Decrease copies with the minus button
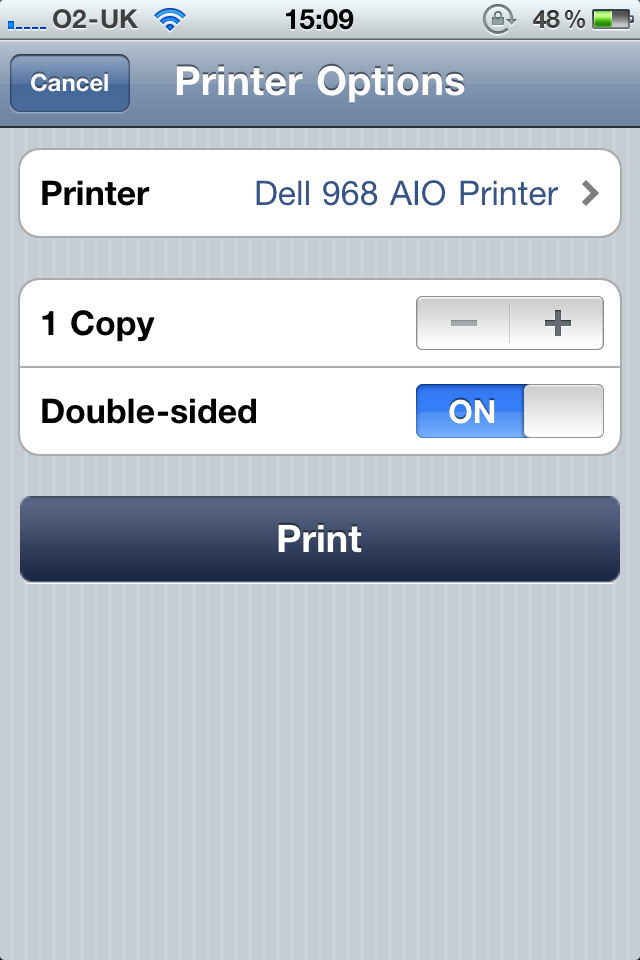This screenshot has width=640, height=960. coord(463,323)
